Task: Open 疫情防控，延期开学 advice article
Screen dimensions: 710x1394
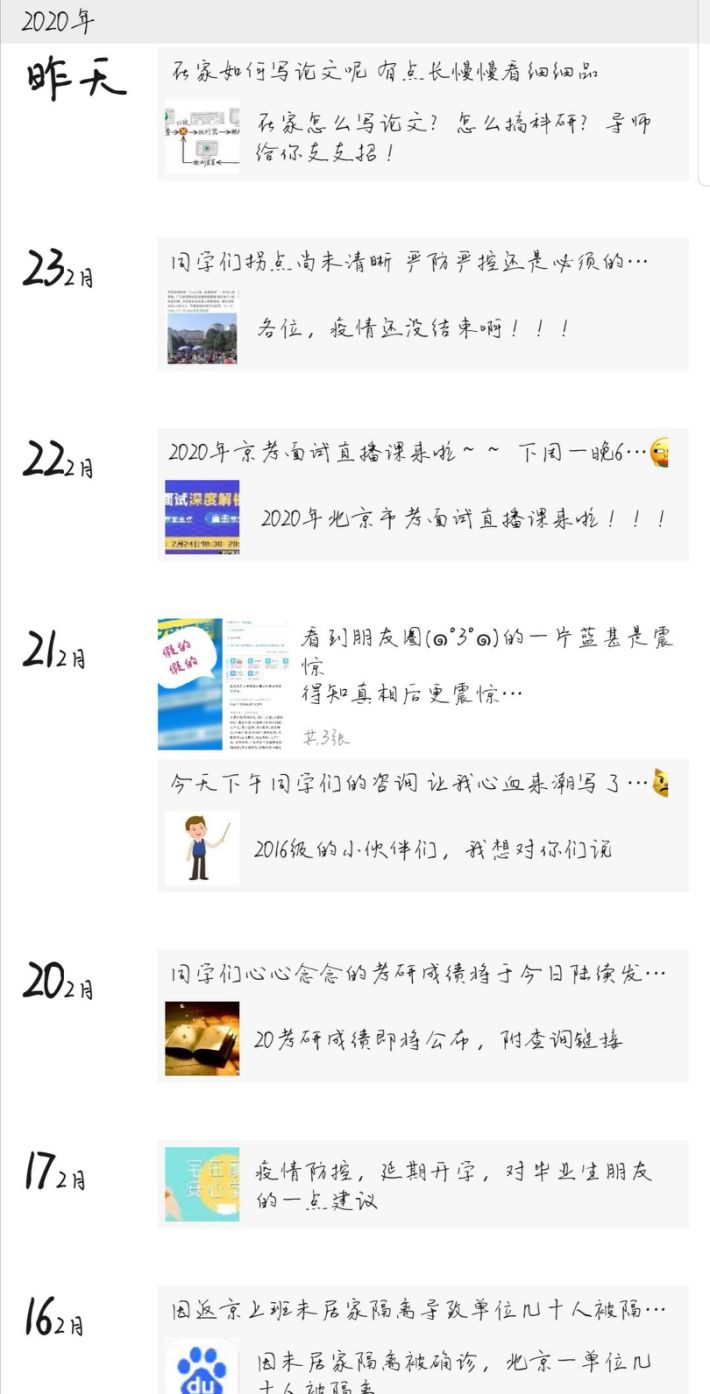Action: coord(425,1185)
